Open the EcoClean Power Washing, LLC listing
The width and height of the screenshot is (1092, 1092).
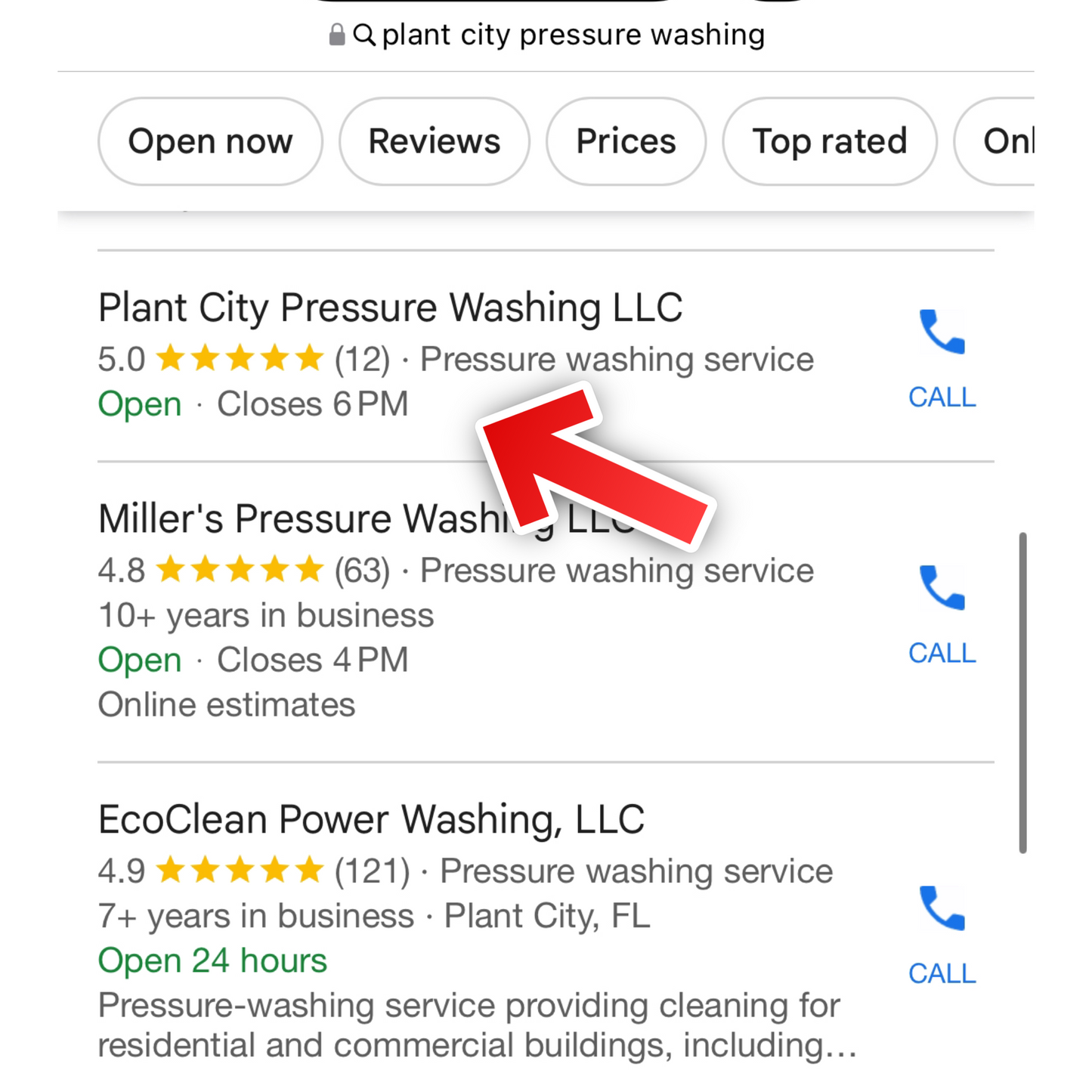click(371, 820)
